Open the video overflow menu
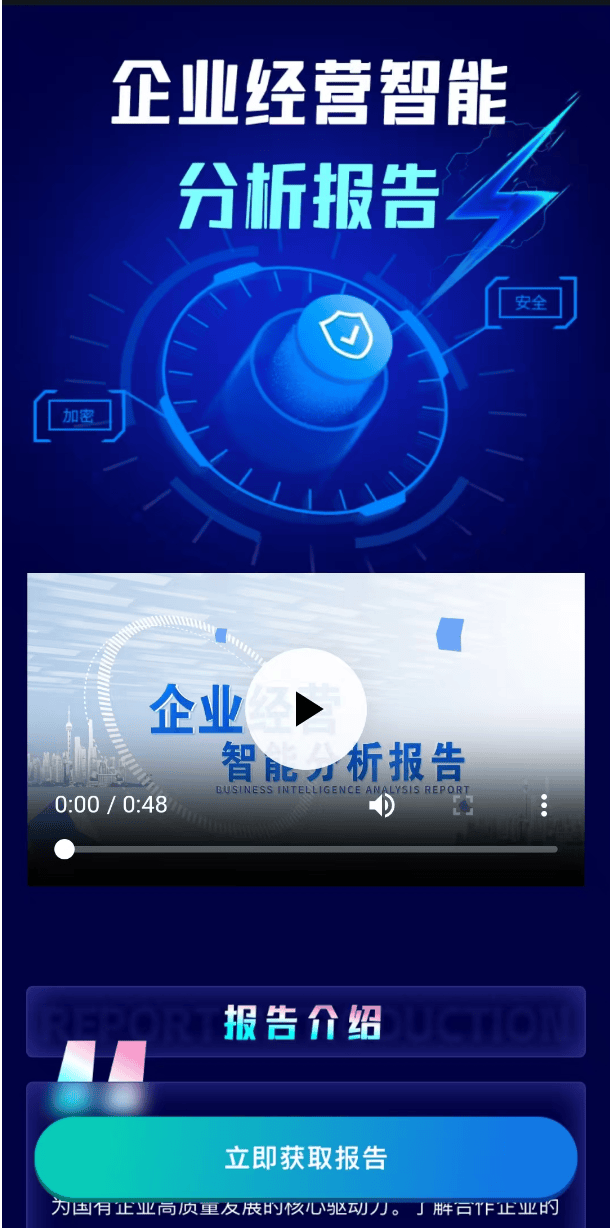612x1231 pixels. click(544, 805)
